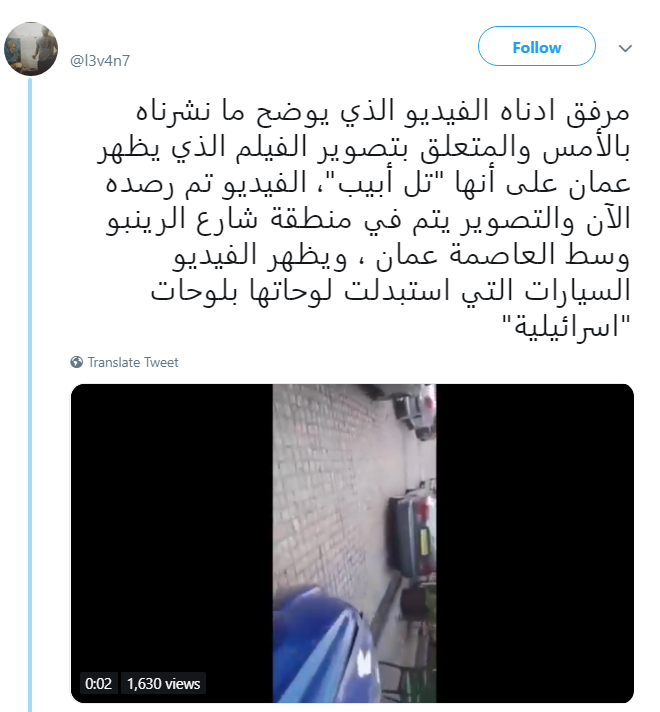The height and width of the screenshot is (712, 660).
Task: Play the attached video
Action: (352, 543)
